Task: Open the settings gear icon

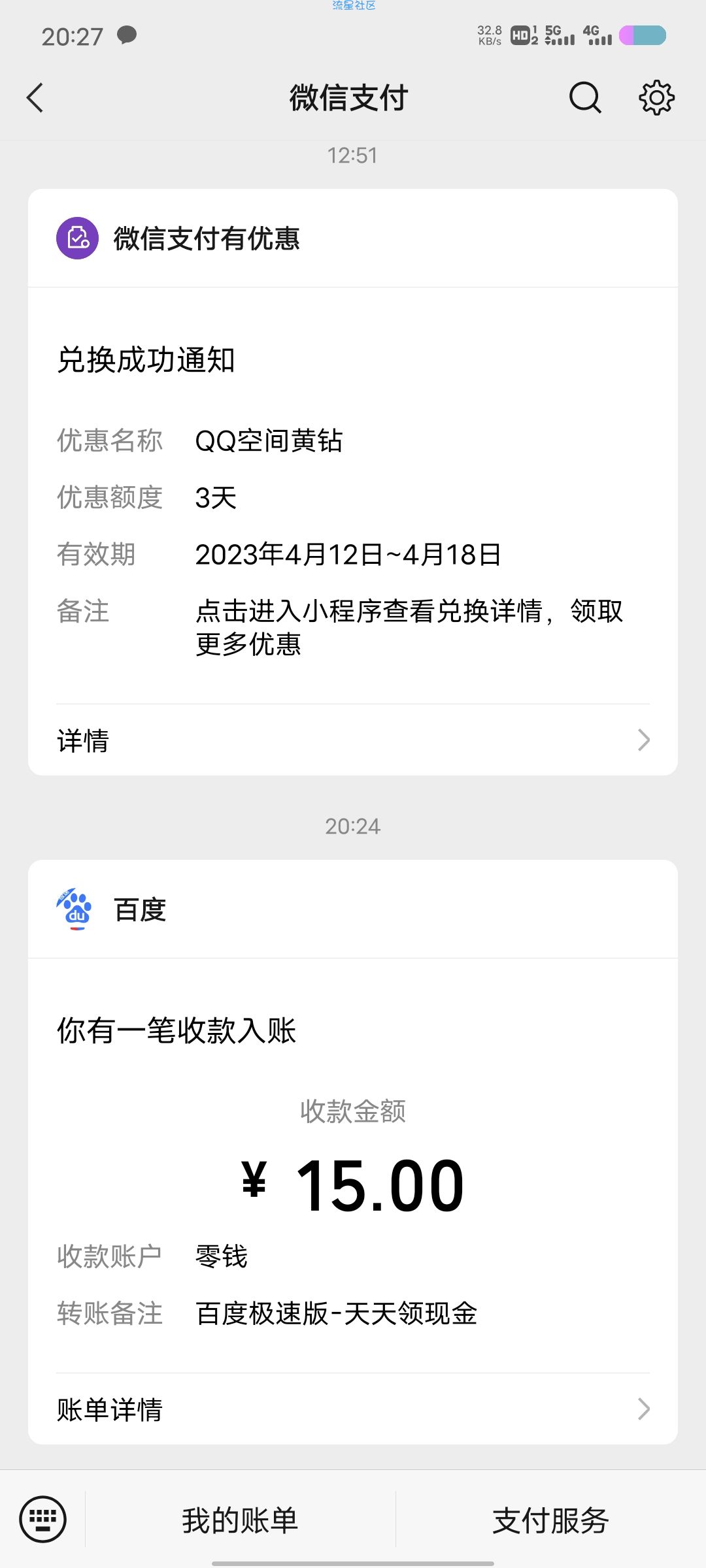Action: [x=656, y=98]
